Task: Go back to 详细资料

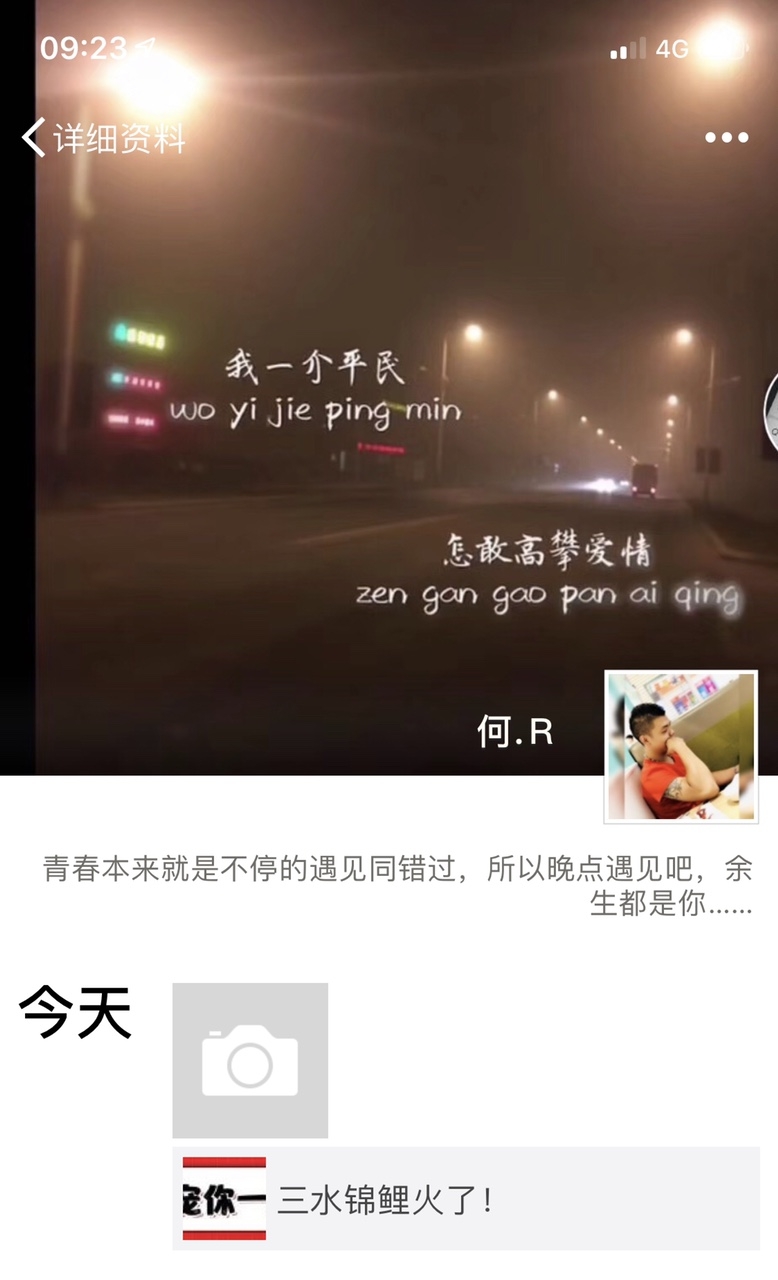Action: pyautogui.click(x=103, y=138)
